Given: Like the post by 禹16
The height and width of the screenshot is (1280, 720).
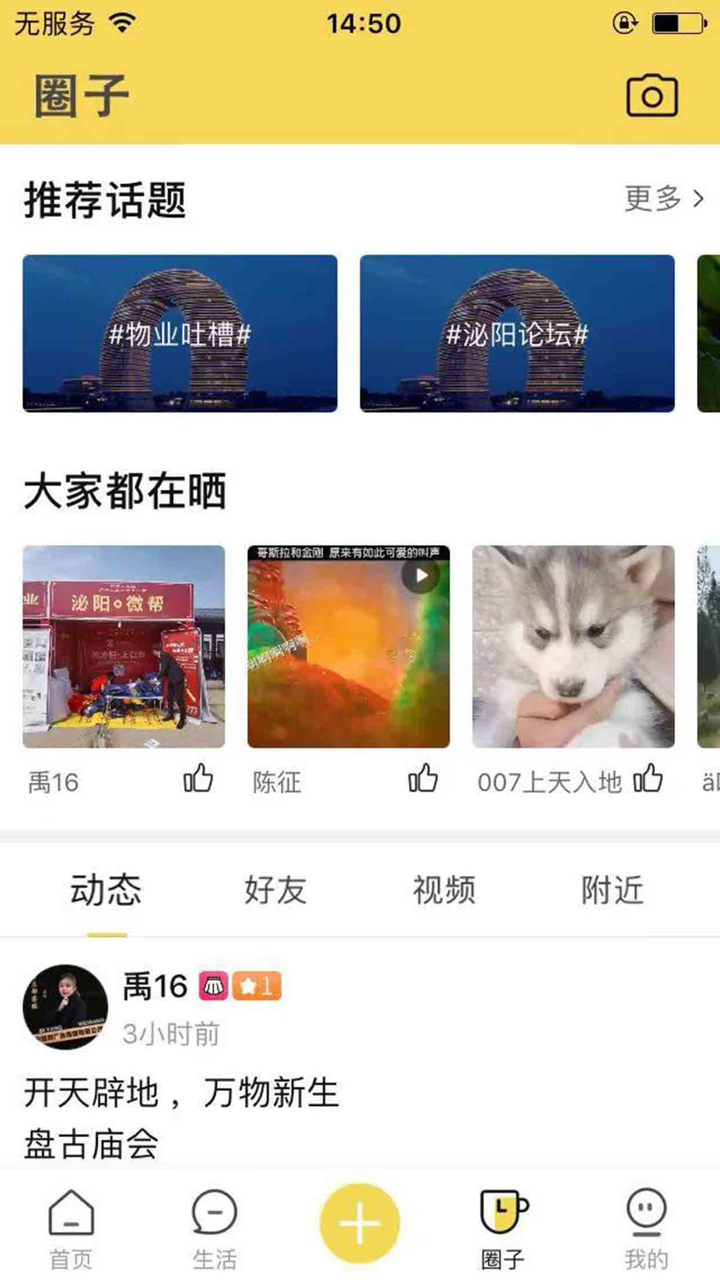Looking at the screenshot, I should tap(198, 780).
